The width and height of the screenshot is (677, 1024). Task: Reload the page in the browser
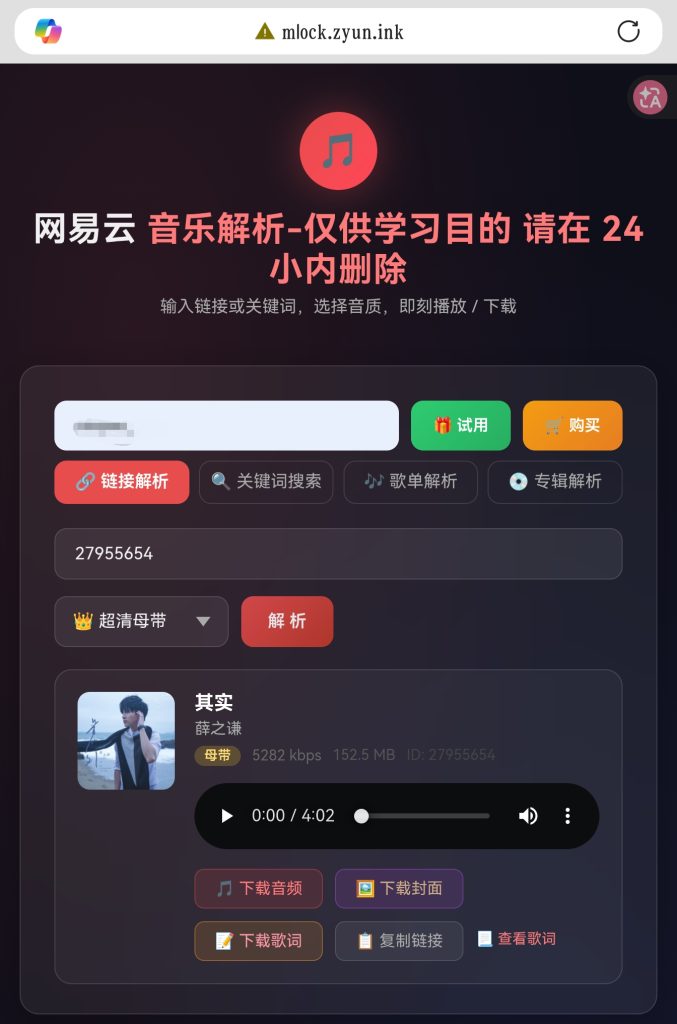pyautogui.click(x=628, y=31)
